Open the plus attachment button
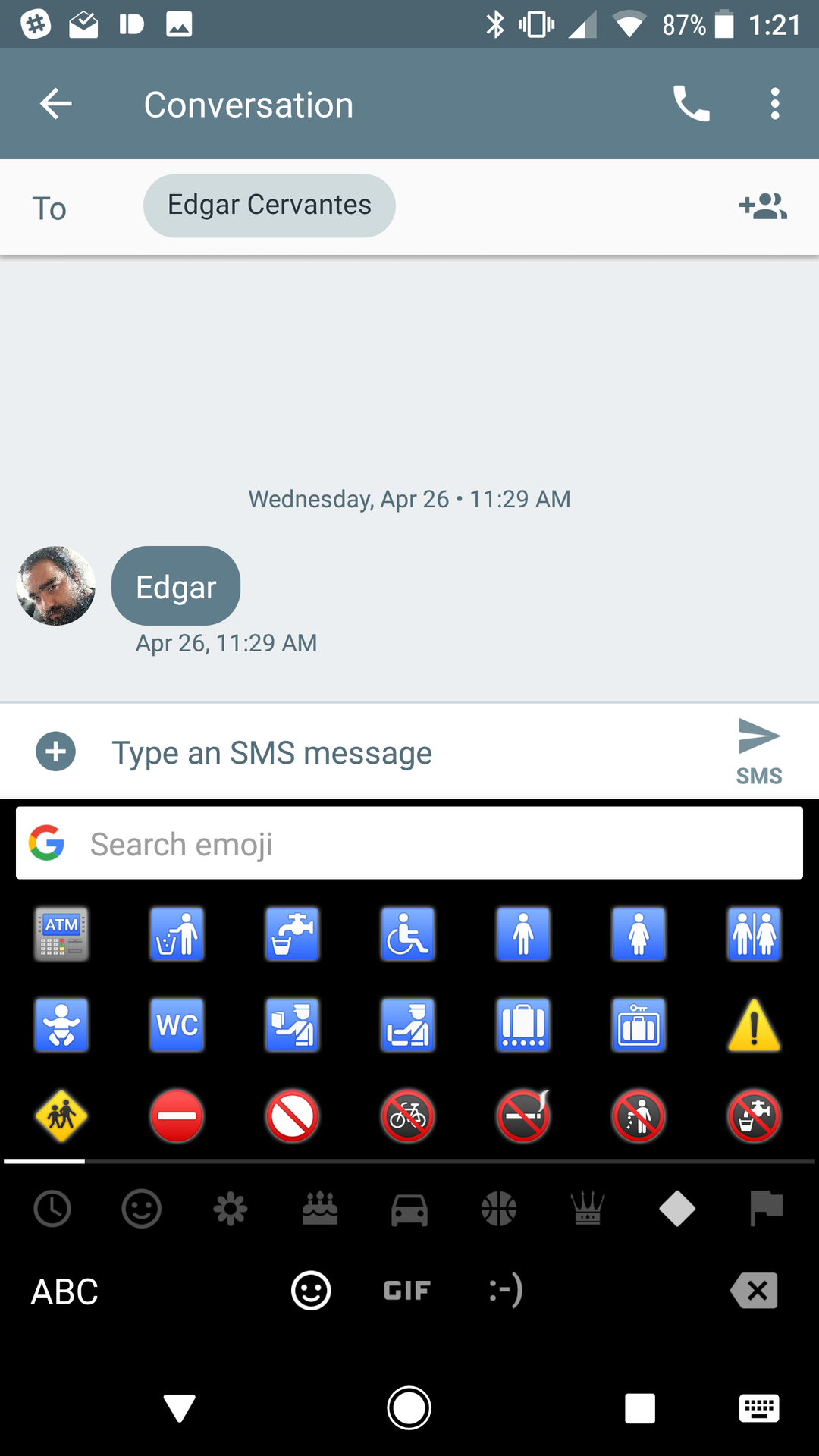819x1456 pixels. [x=56, y=752]
